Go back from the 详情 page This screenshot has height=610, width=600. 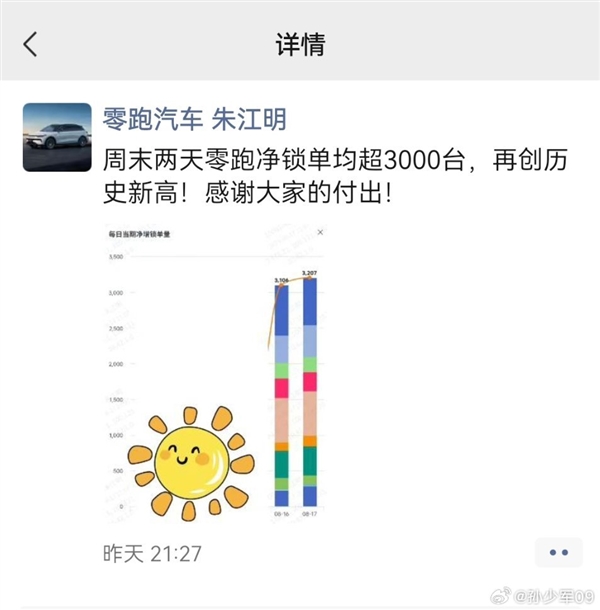[x=30, y=44]
